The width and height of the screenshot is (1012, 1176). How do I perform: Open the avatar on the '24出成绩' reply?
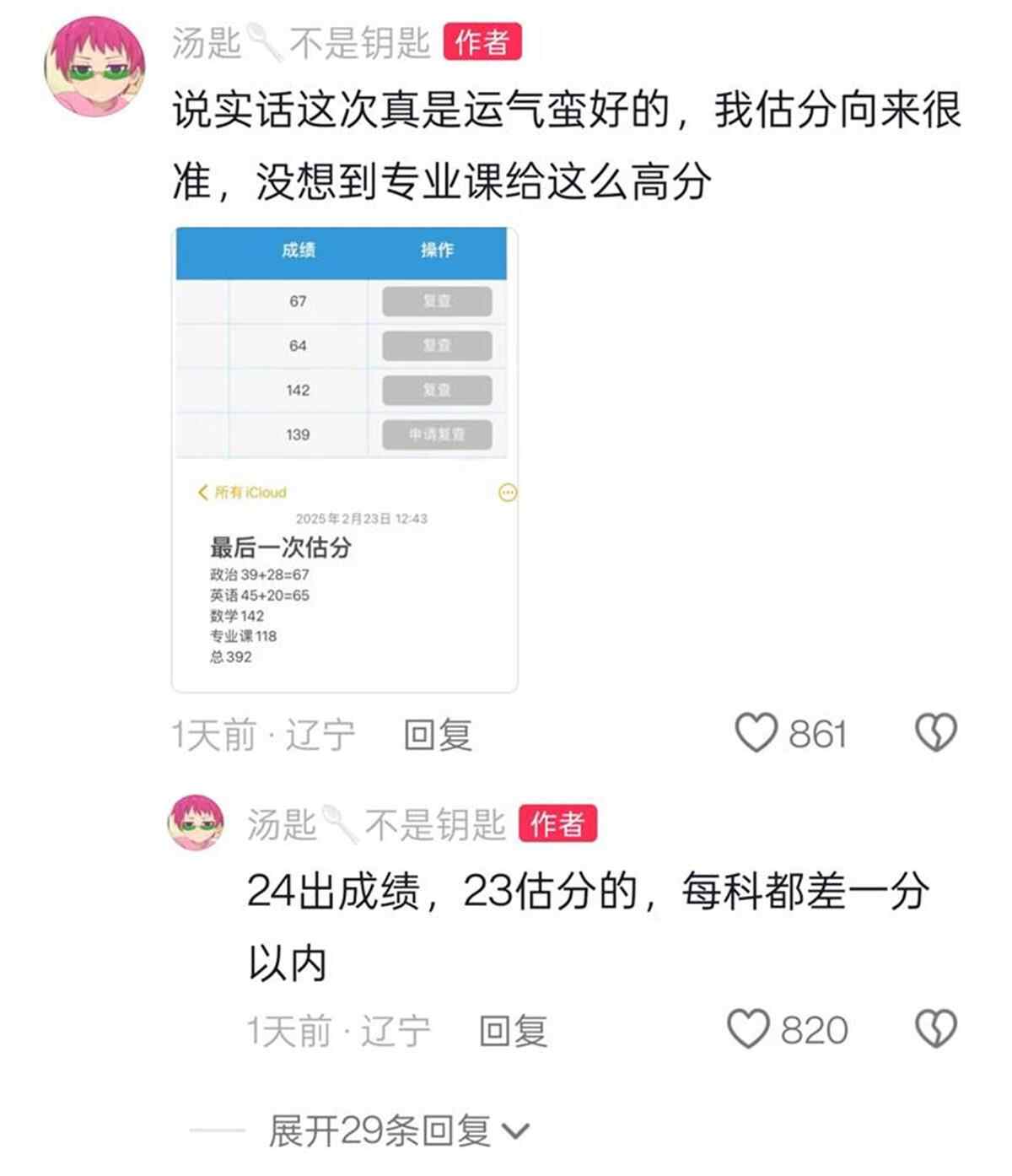[x=196, y=823]
